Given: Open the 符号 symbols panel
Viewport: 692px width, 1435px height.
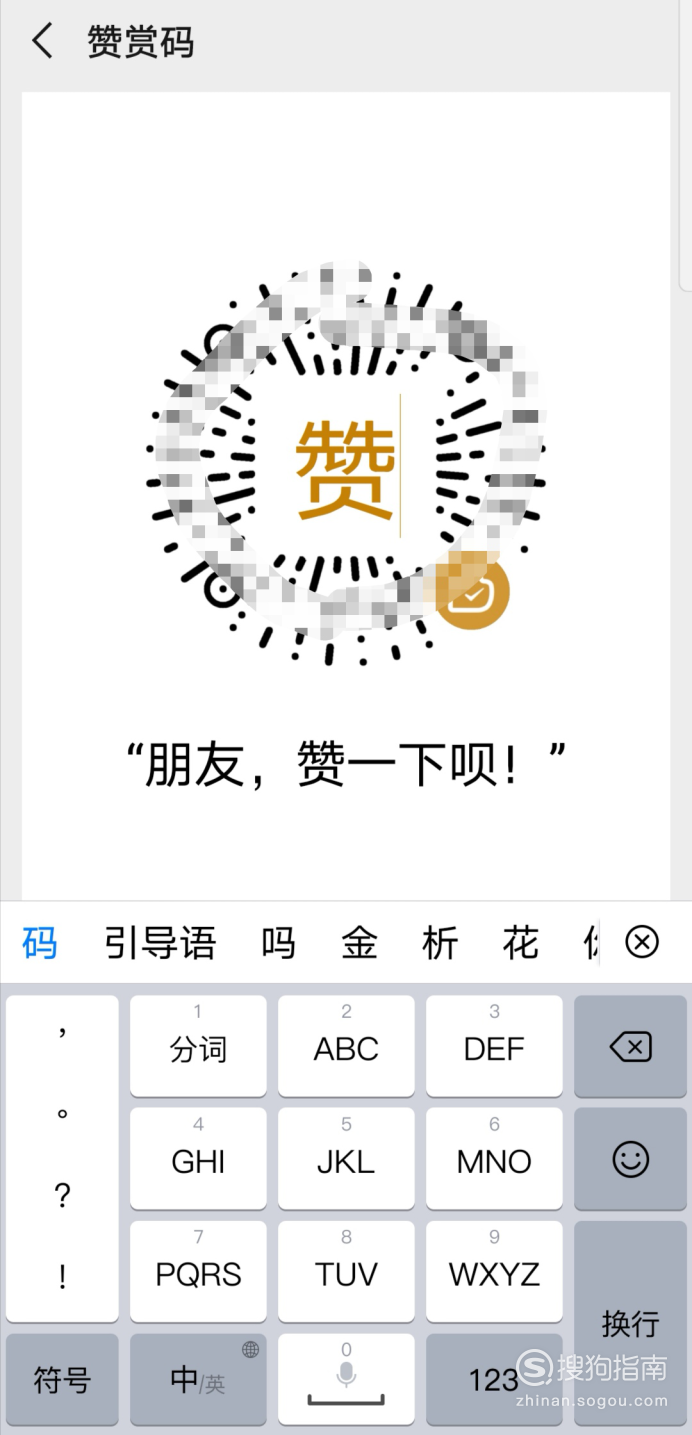Looking at the screenshot, I should point(62,1379).
